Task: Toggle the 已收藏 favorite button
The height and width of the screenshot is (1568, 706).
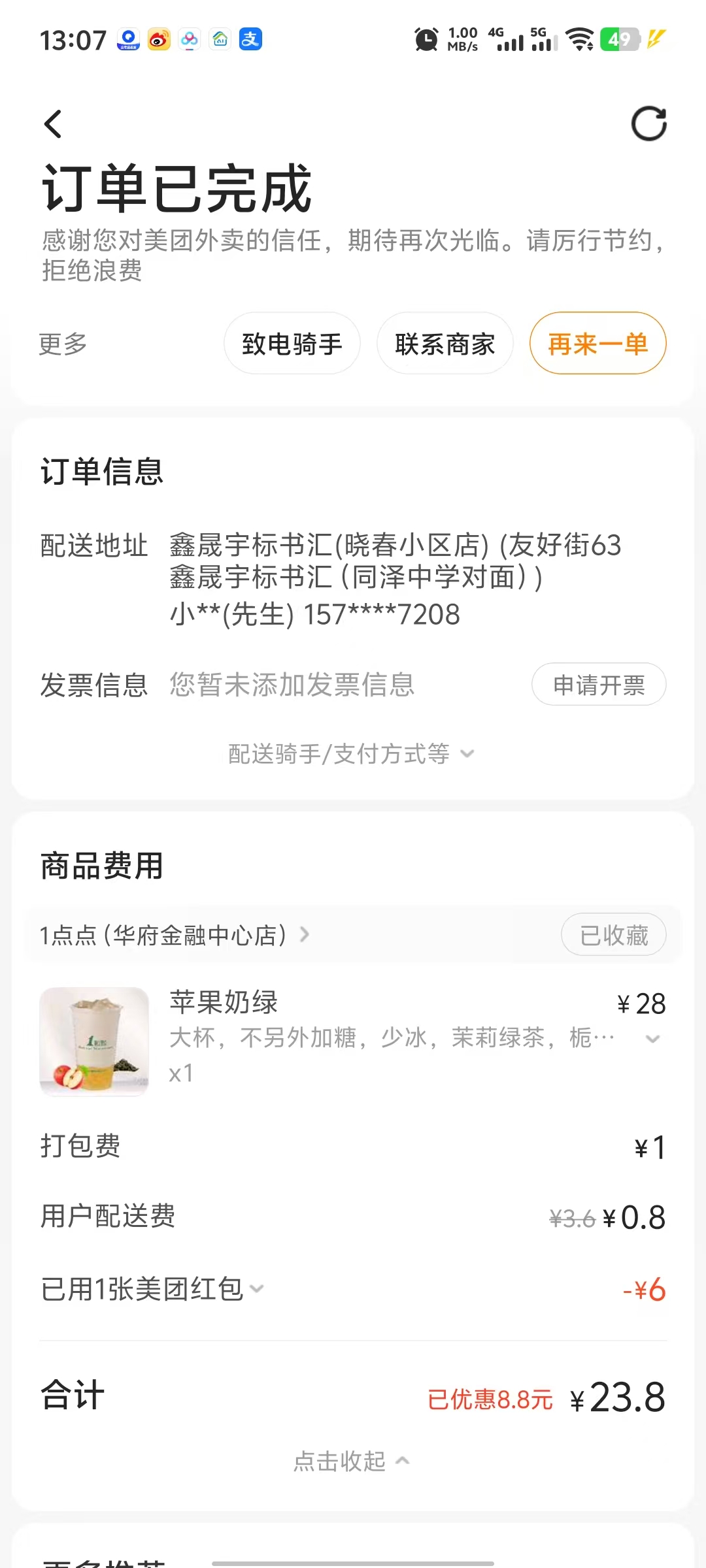Action: coord(613,935)
